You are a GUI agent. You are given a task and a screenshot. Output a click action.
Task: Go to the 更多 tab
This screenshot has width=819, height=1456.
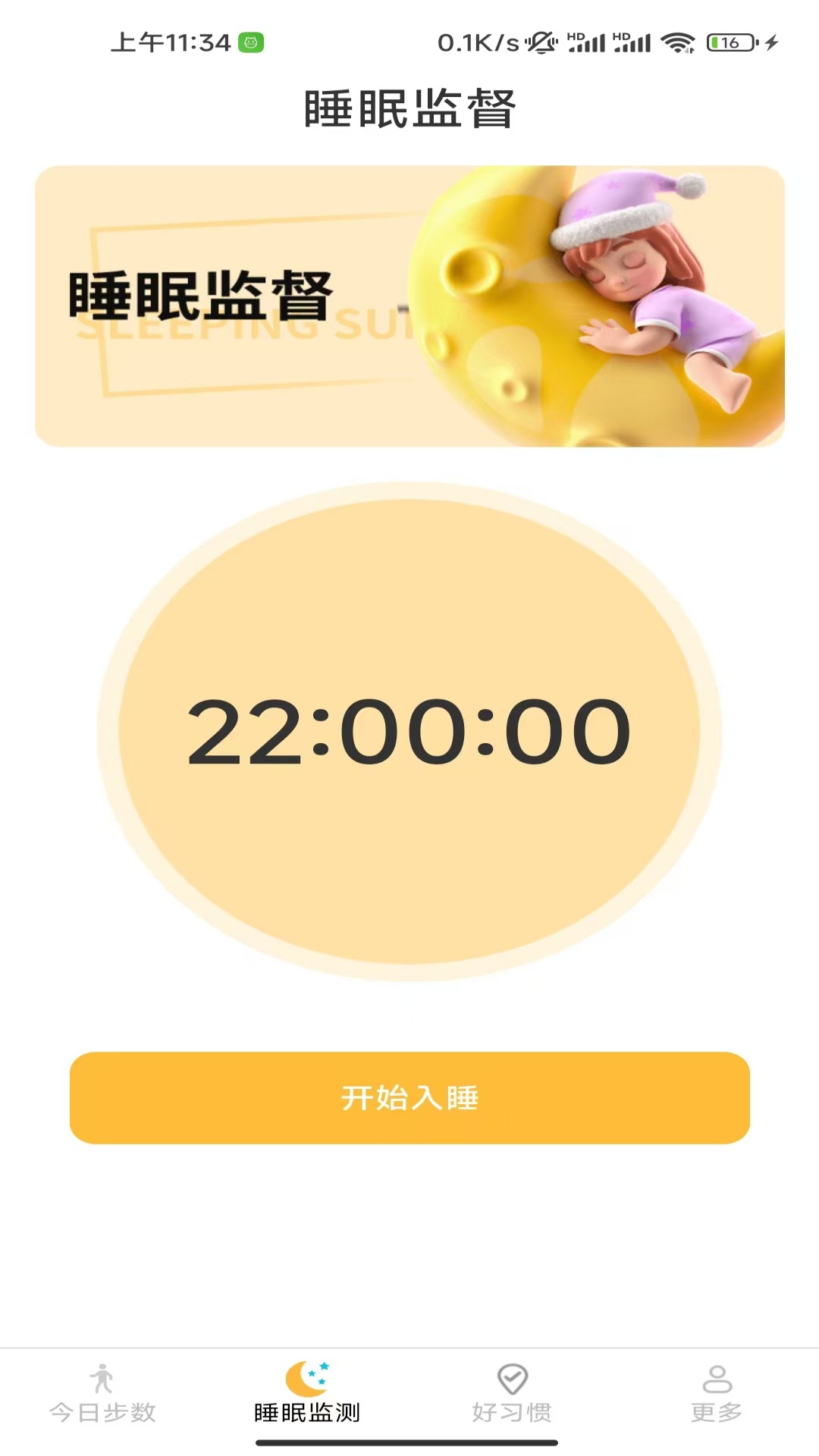[717, 1395]
